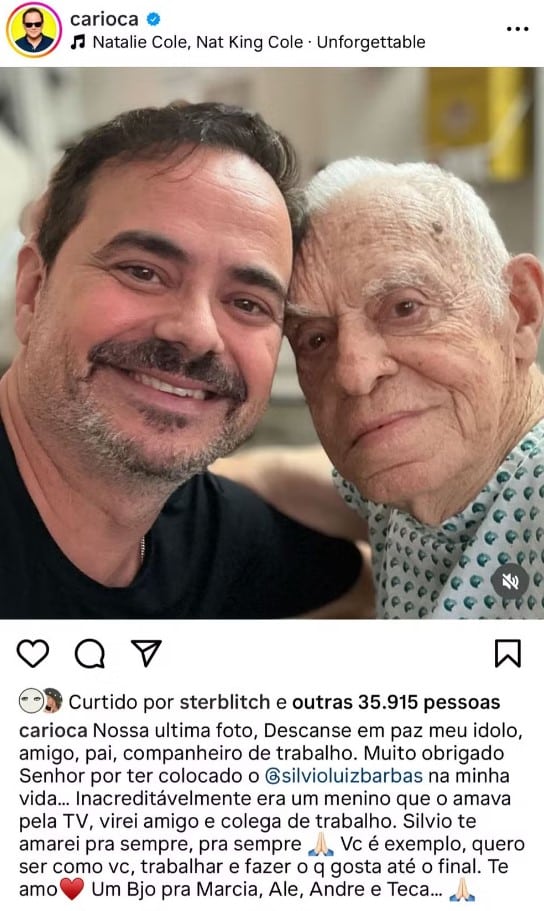
Task: View the outras 35.915 pessoas likes list
Action: (396, 702)
